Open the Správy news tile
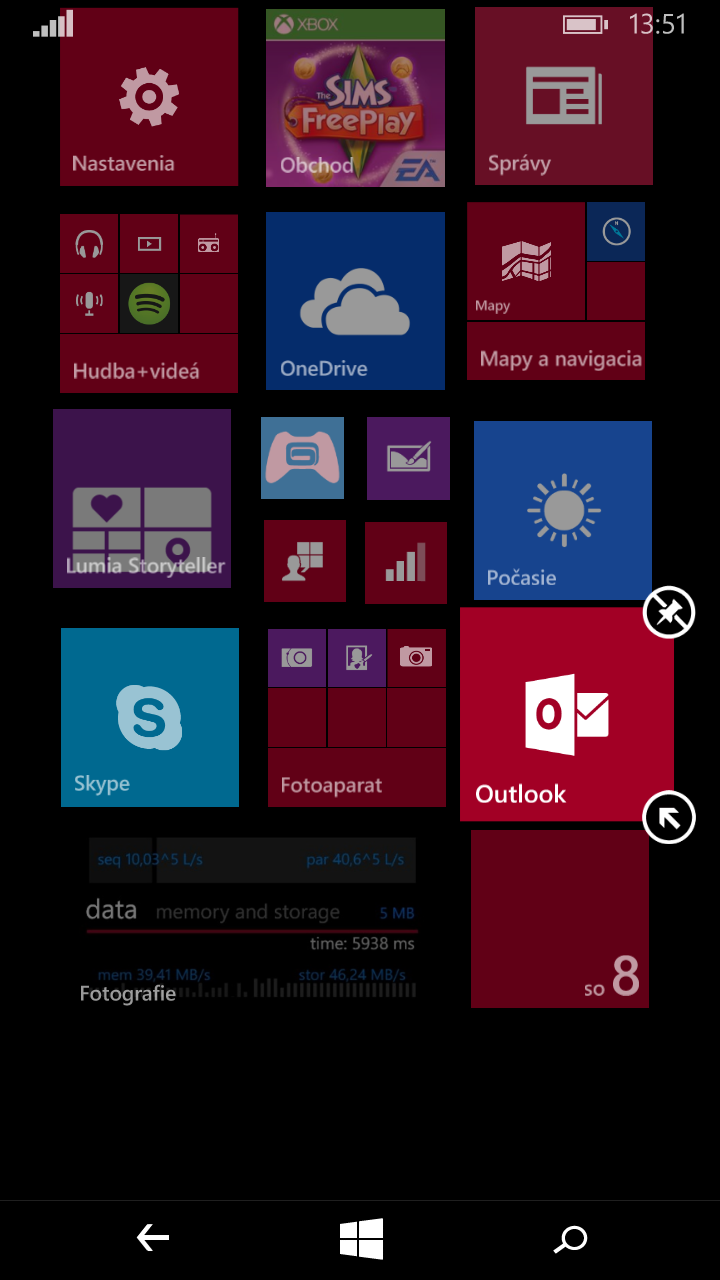This screenshot has height=1280, width=720. click(x=564, y=96)
